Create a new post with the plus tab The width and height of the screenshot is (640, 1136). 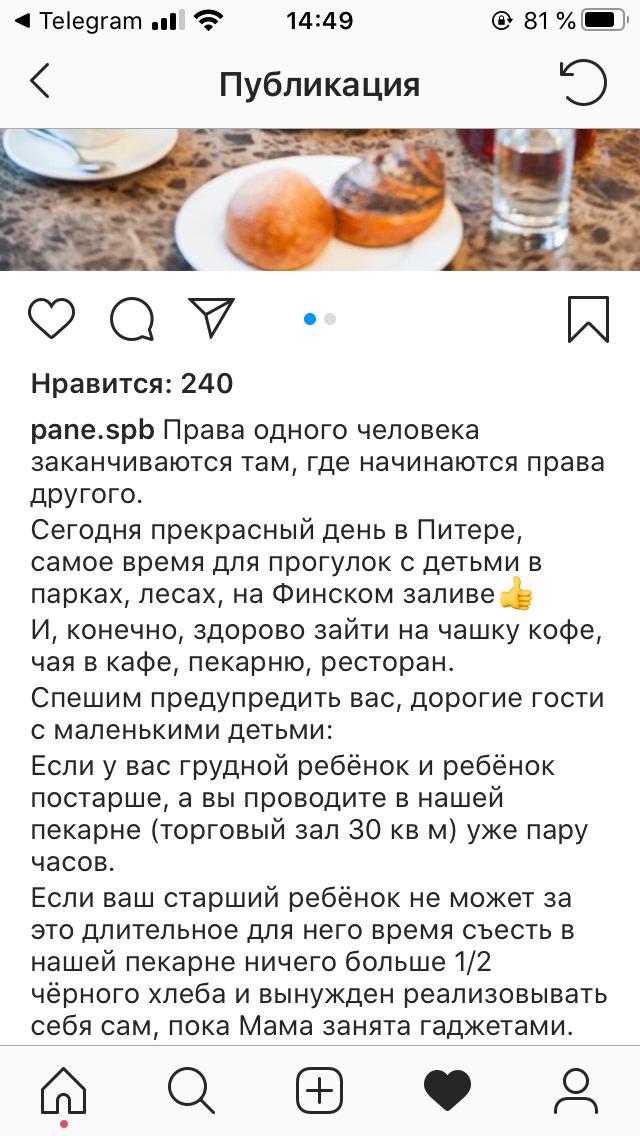coord(319,1090)
